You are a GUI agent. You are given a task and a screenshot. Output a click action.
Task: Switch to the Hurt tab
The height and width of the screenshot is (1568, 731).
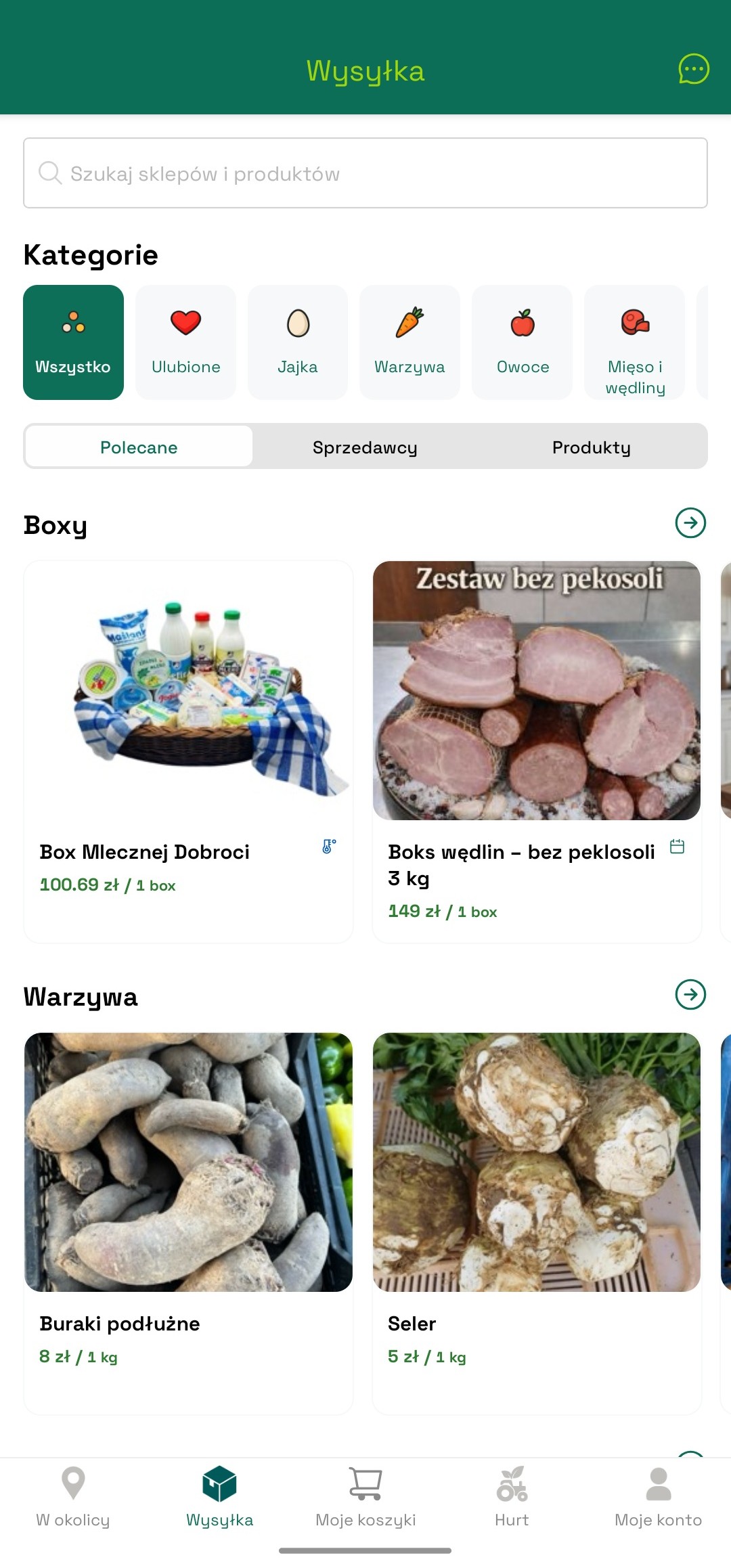(x=512, y=1497)
